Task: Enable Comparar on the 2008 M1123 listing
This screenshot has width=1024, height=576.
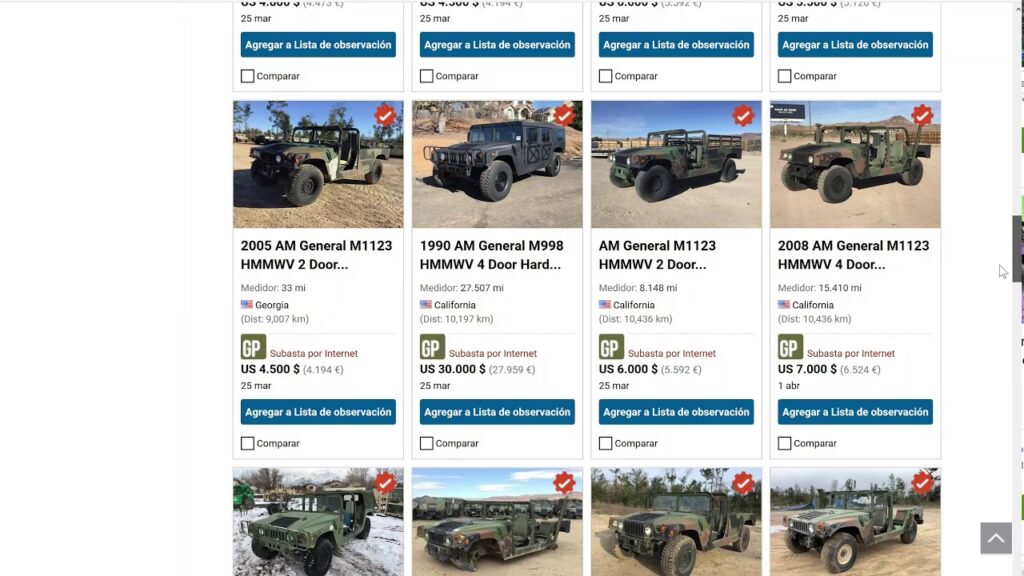Action: click(x=785, y=443)
